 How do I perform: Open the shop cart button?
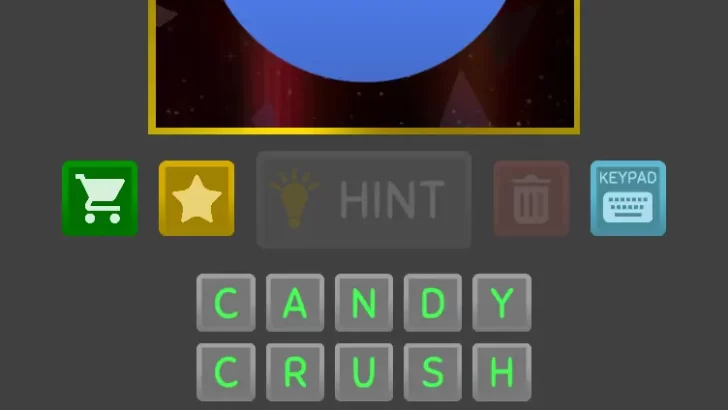(x=100, y=198)
